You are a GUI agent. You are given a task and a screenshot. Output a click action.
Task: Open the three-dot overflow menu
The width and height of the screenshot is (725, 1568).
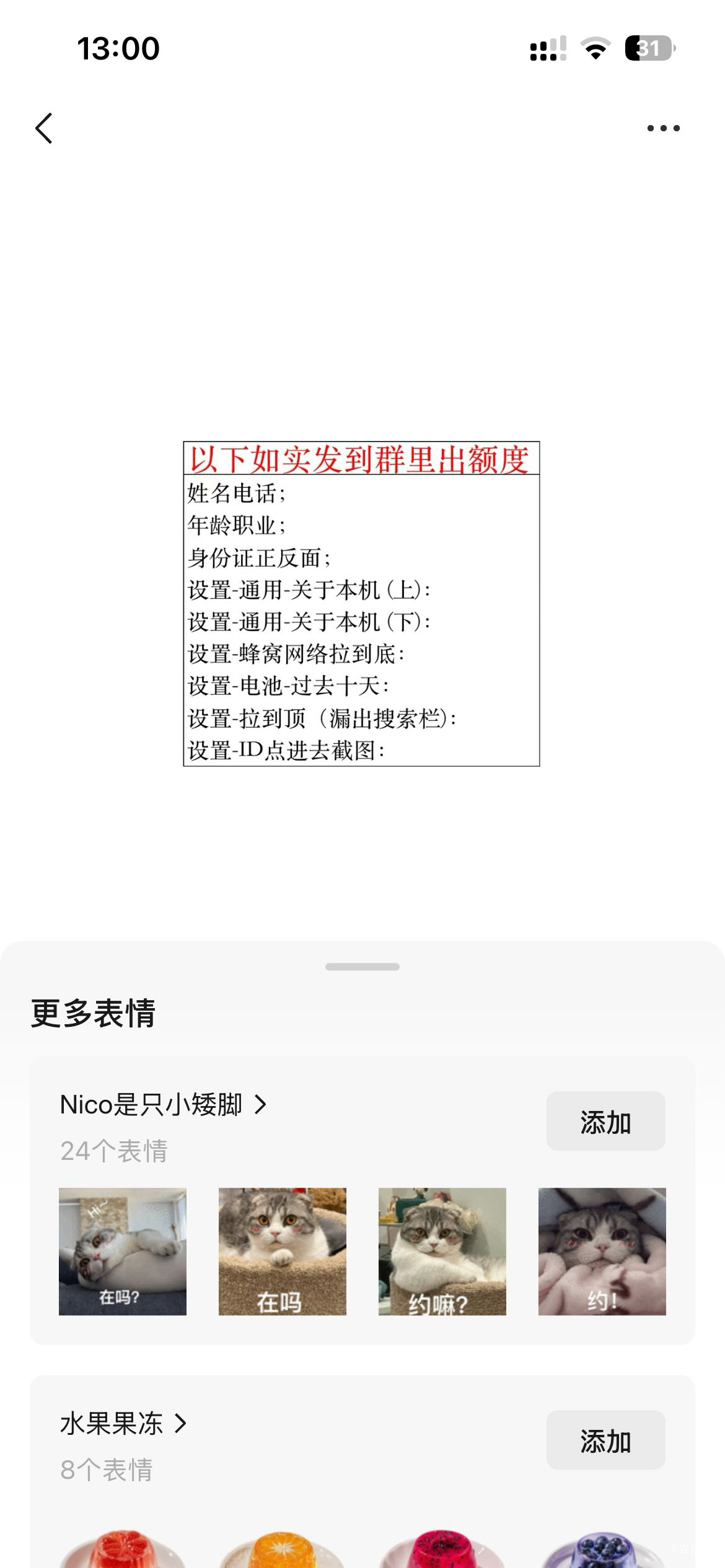click(x=663, y=128)
